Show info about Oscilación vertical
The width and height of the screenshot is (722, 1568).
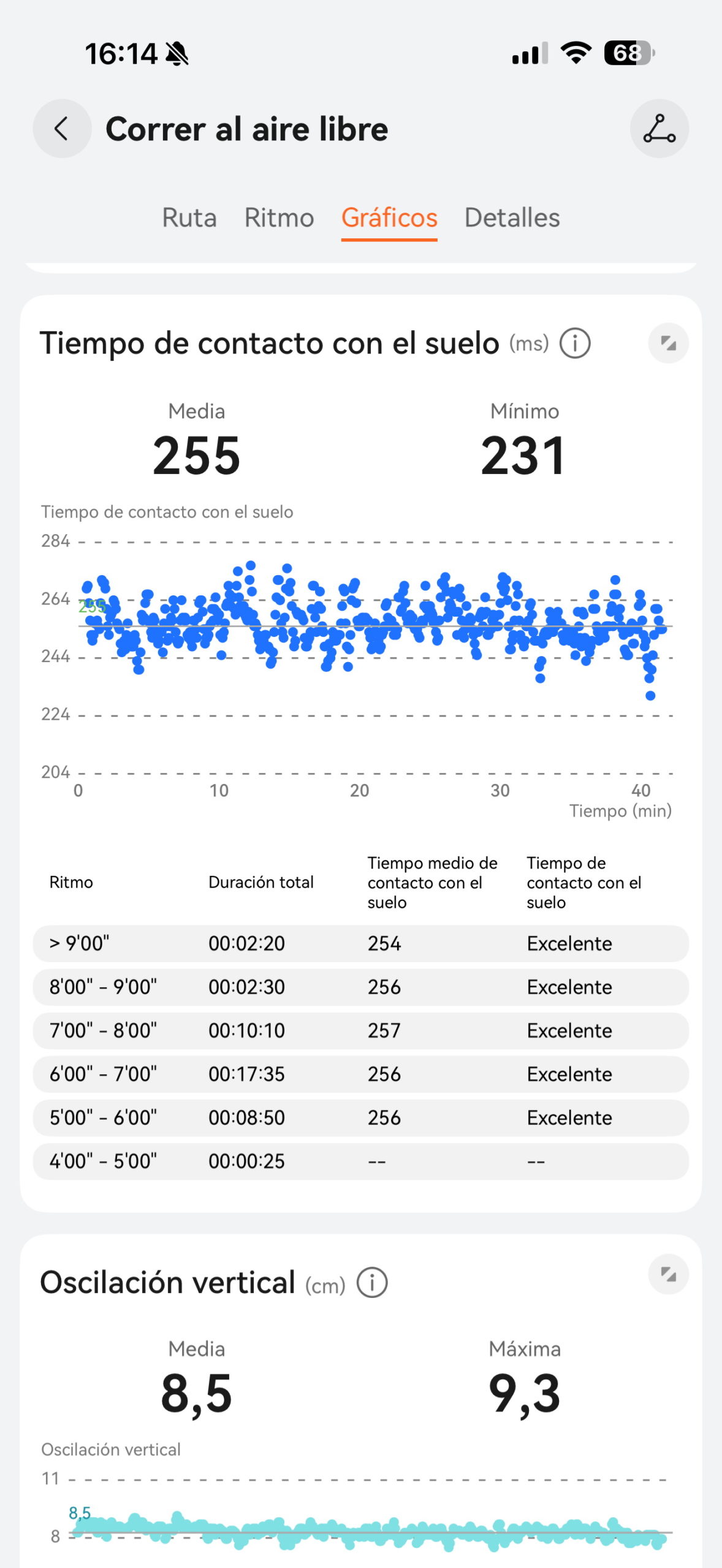(x=372, y=1283)
